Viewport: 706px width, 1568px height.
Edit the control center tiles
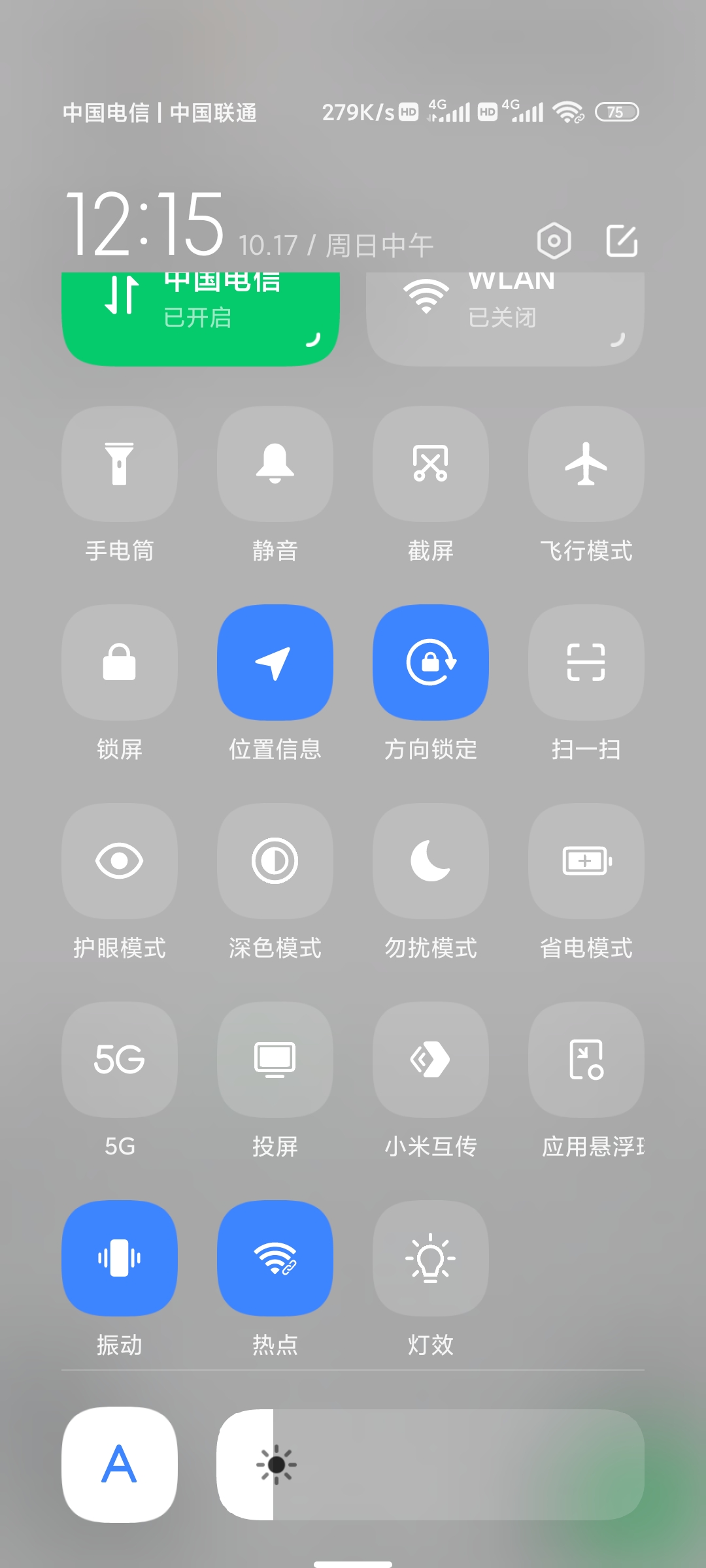point(622,241)
